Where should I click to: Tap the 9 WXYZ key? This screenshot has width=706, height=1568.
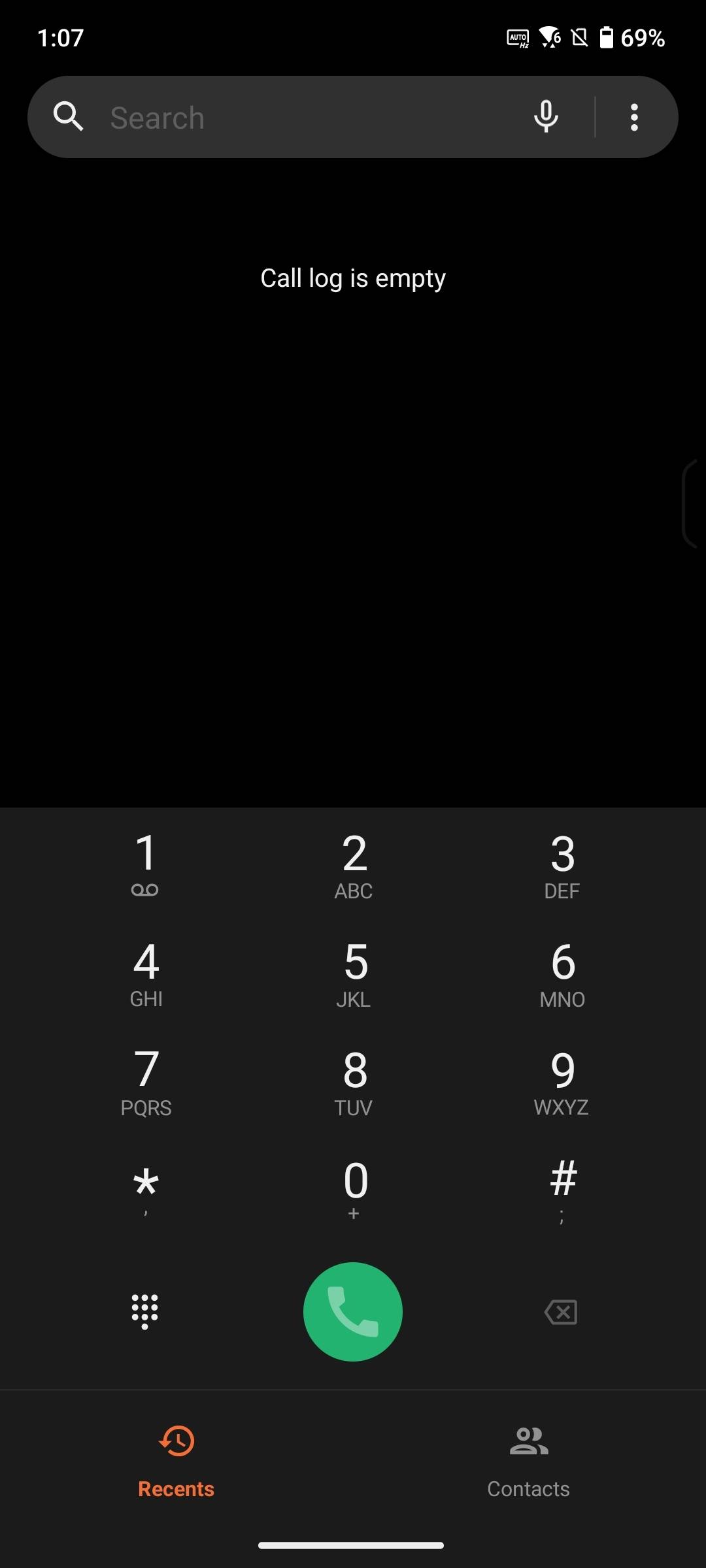pyautogui.click(x=562, y=1081)
